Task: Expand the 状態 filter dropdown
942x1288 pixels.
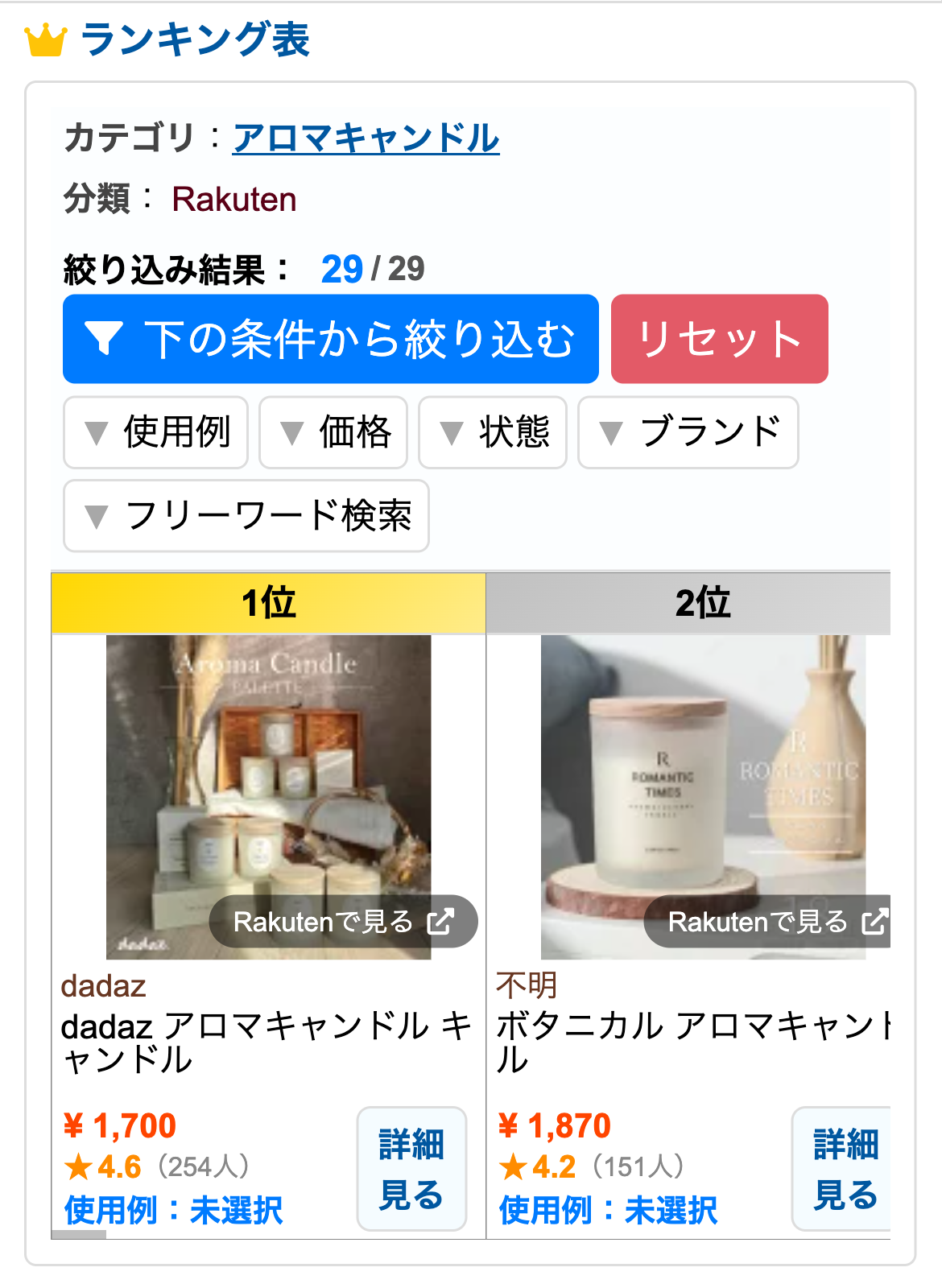Action: [x=493, y=432]
